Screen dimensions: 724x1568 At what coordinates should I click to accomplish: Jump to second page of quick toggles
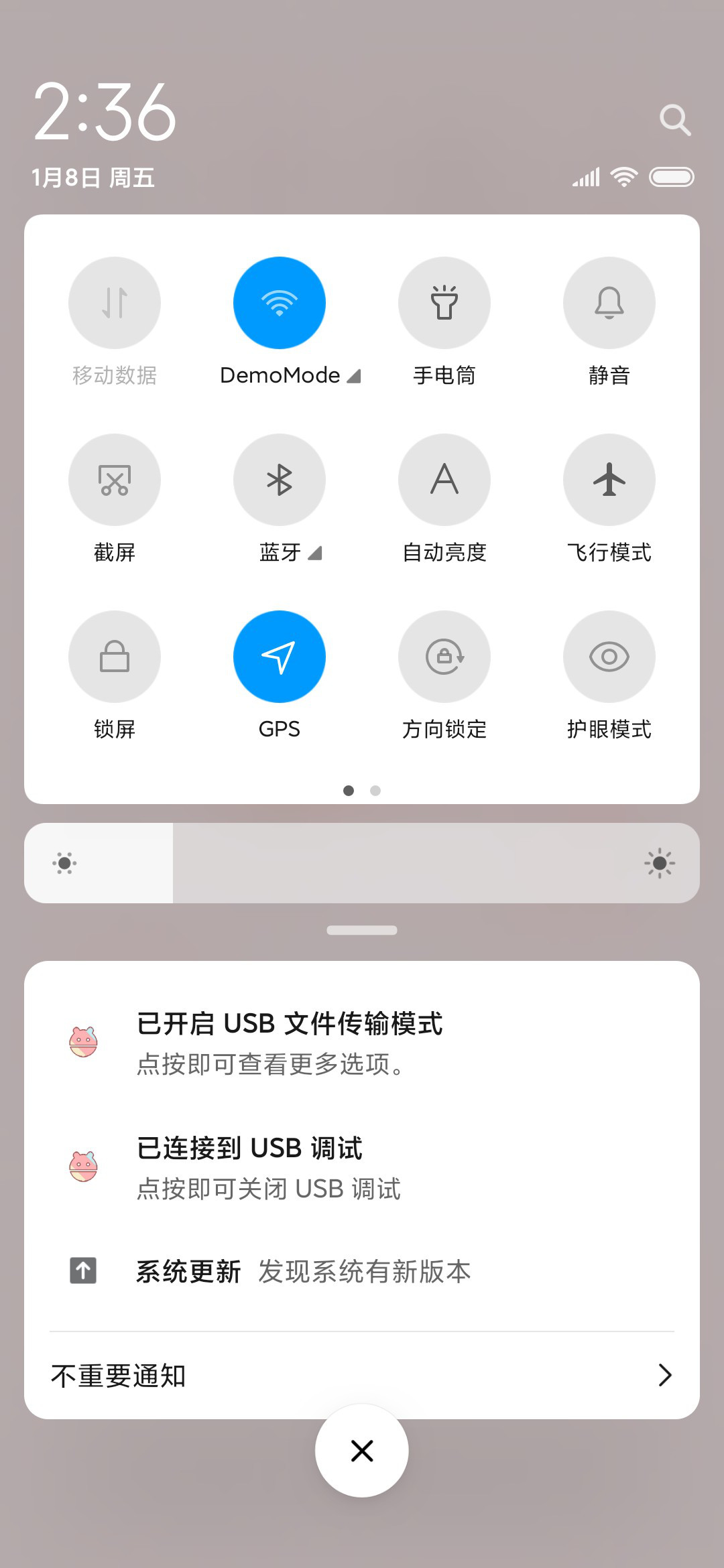(375, 791)
